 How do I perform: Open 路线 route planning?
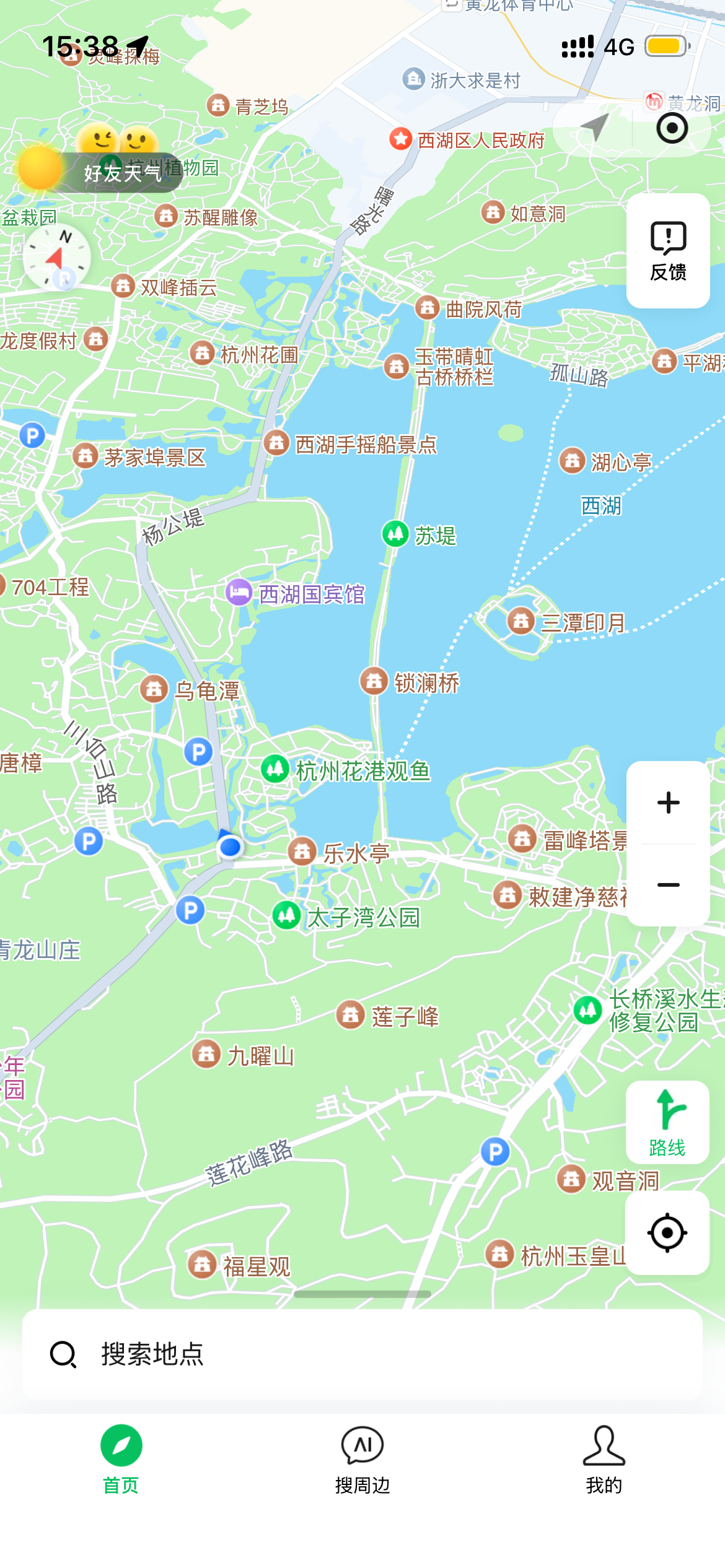(x=667, y=1123)
